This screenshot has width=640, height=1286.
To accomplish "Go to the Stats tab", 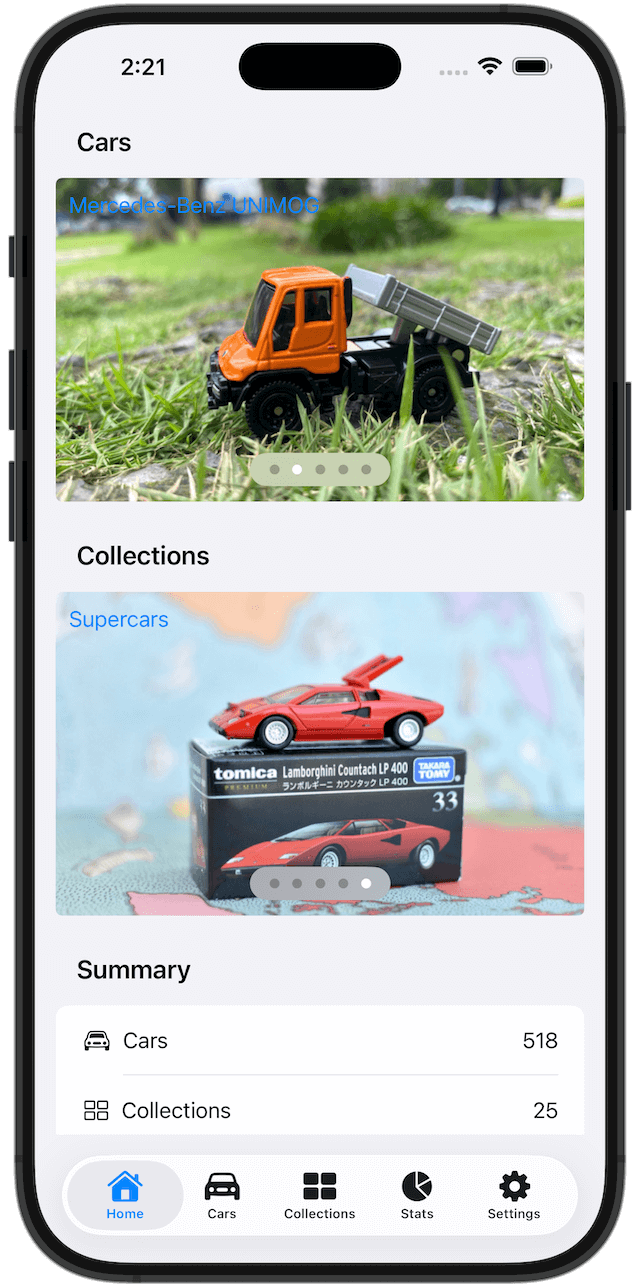I will [x=417, y=1196].
